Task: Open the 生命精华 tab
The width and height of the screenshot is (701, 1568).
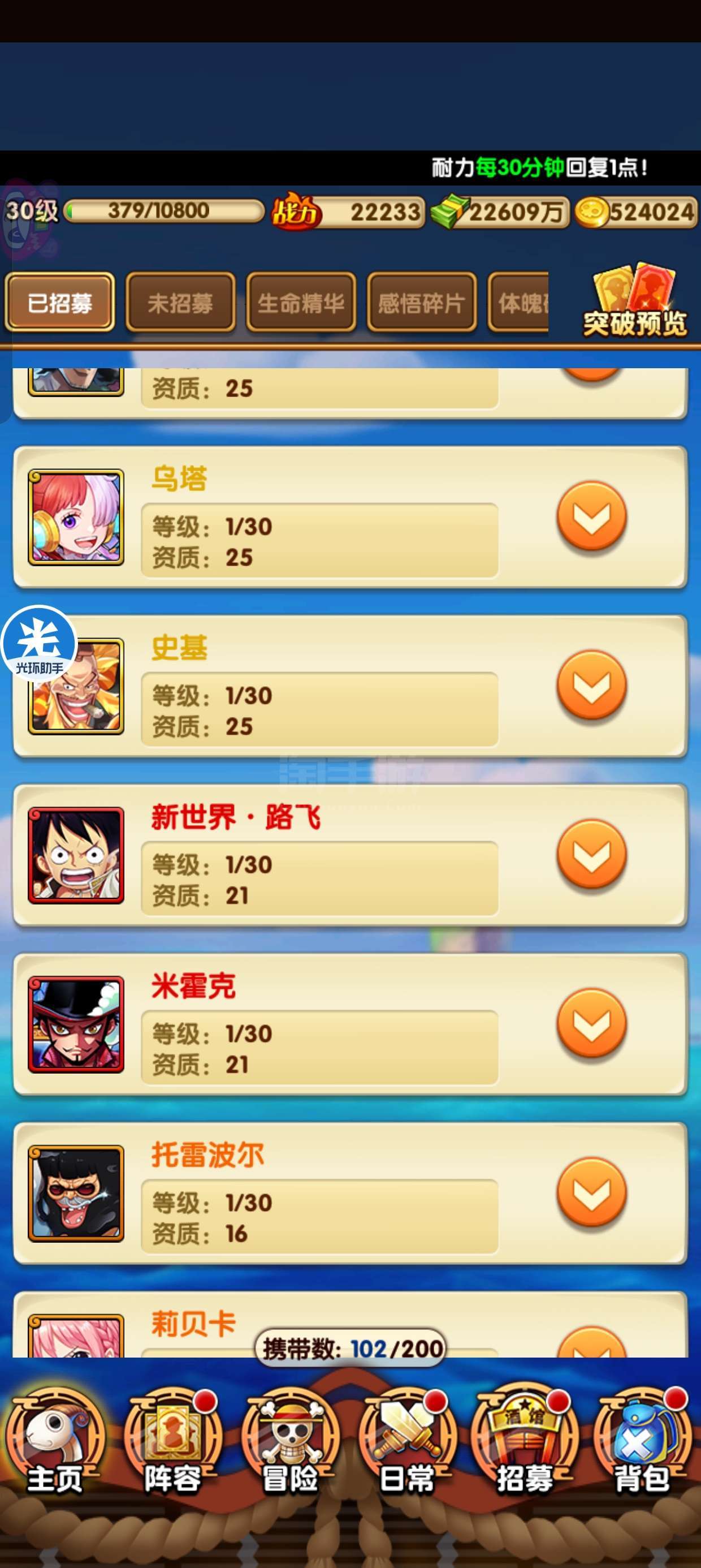Action: pos(301,303)
